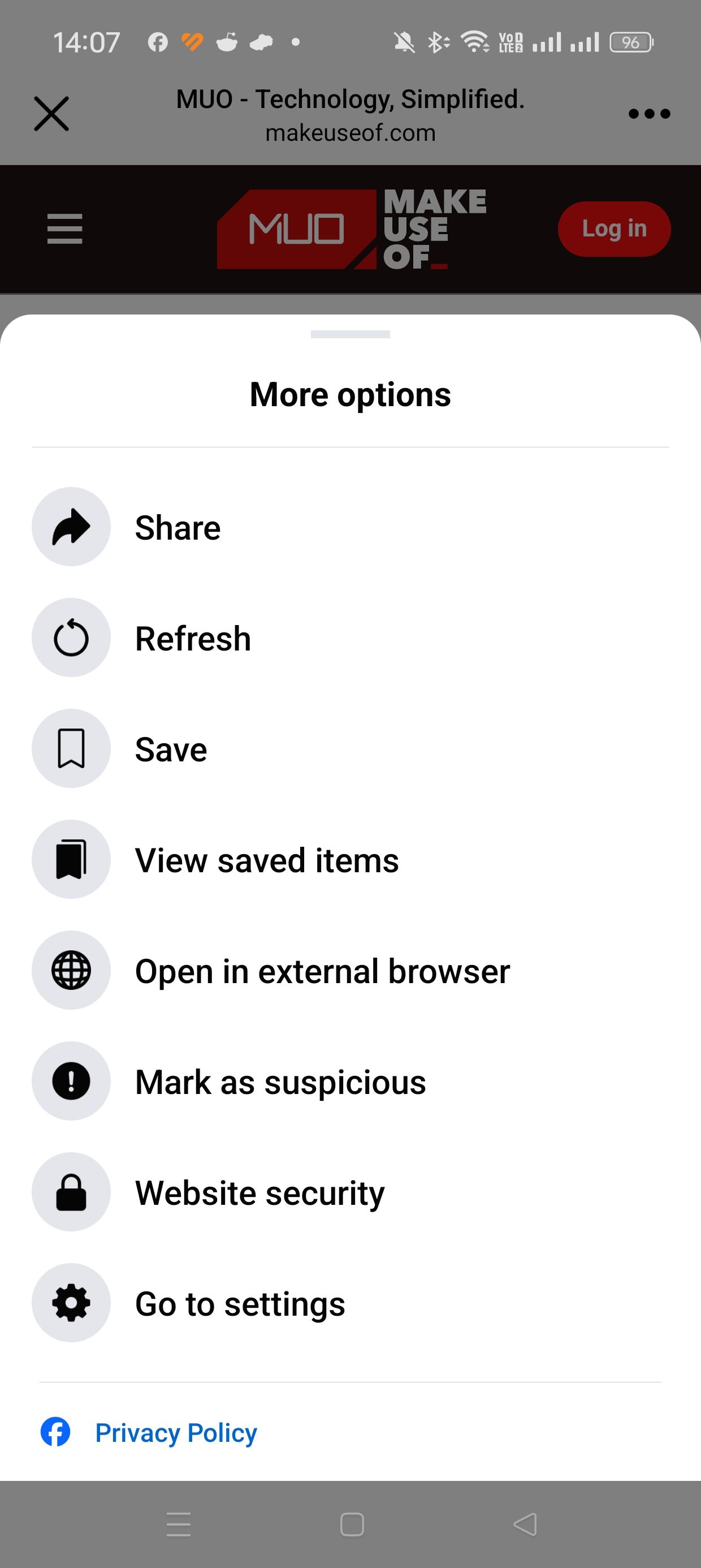Save this link
This screenshot has height=1568, width=701.
coord(170,749)
